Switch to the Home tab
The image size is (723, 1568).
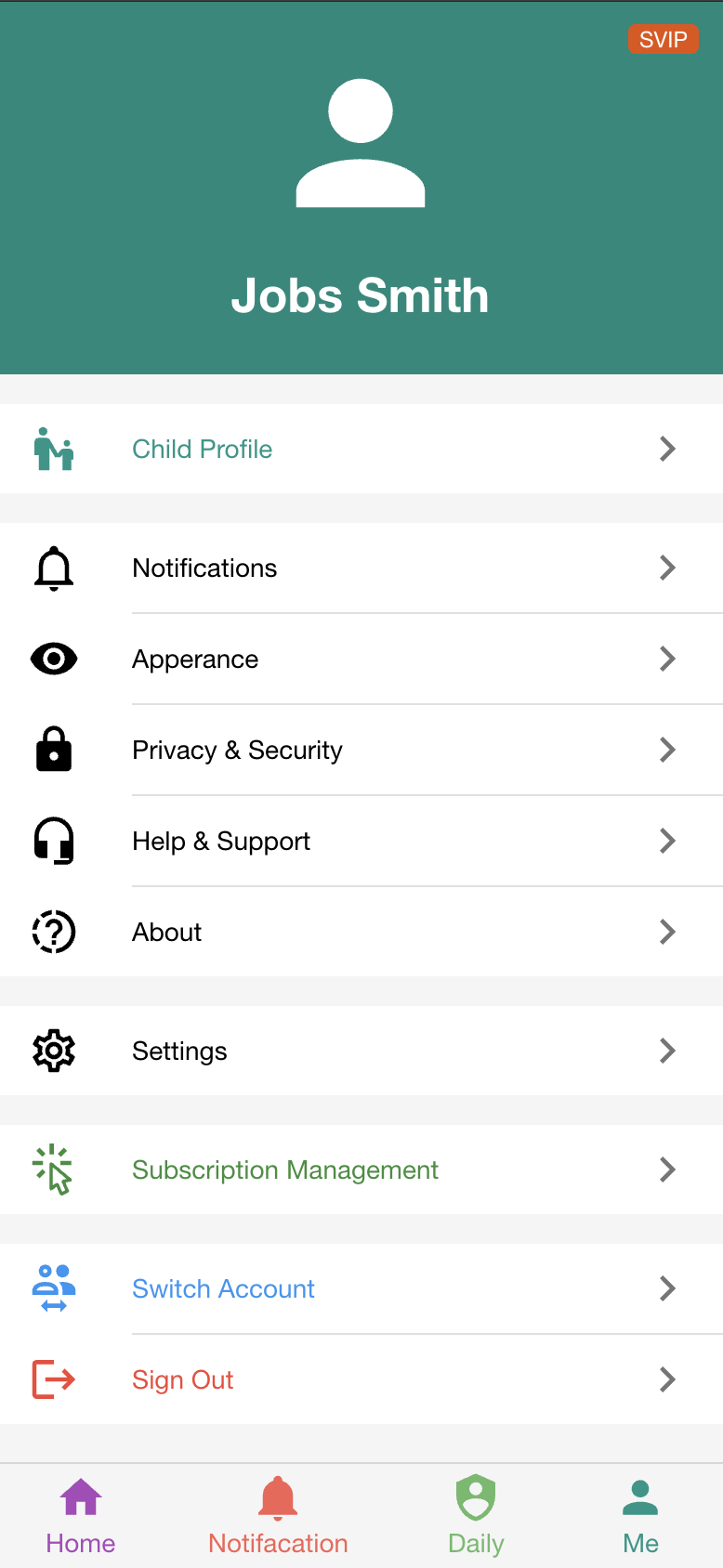[81, 1516]
